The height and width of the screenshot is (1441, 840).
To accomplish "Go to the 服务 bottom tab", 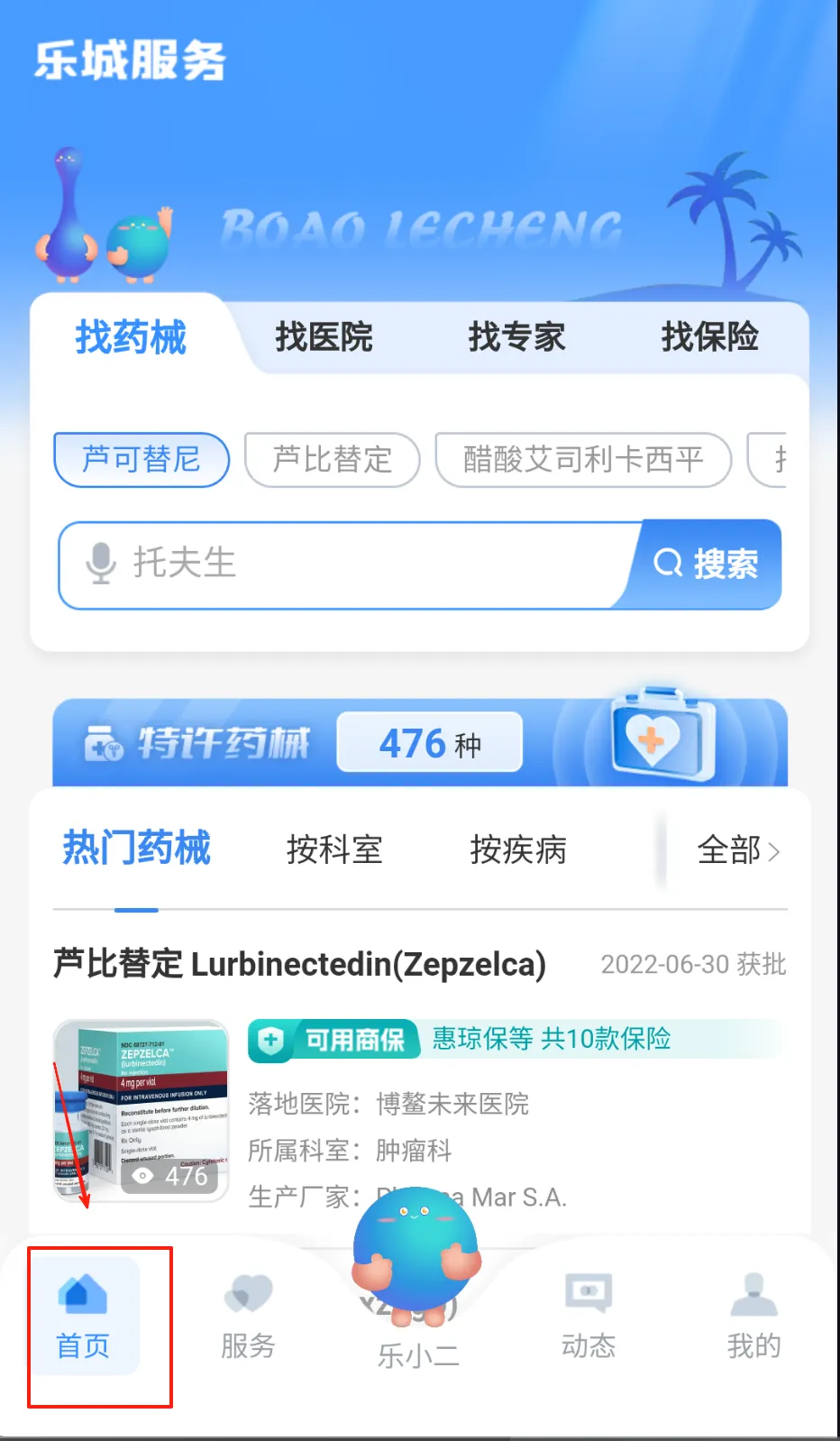I will 248,1317.
